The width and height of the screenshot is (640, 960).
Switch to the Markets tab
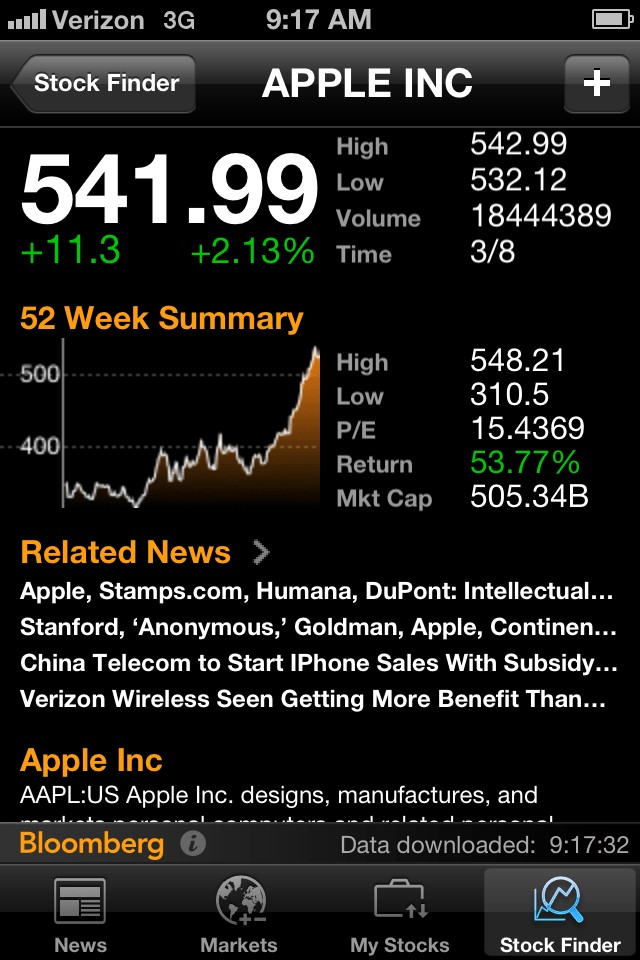click(x=239, y=914)
